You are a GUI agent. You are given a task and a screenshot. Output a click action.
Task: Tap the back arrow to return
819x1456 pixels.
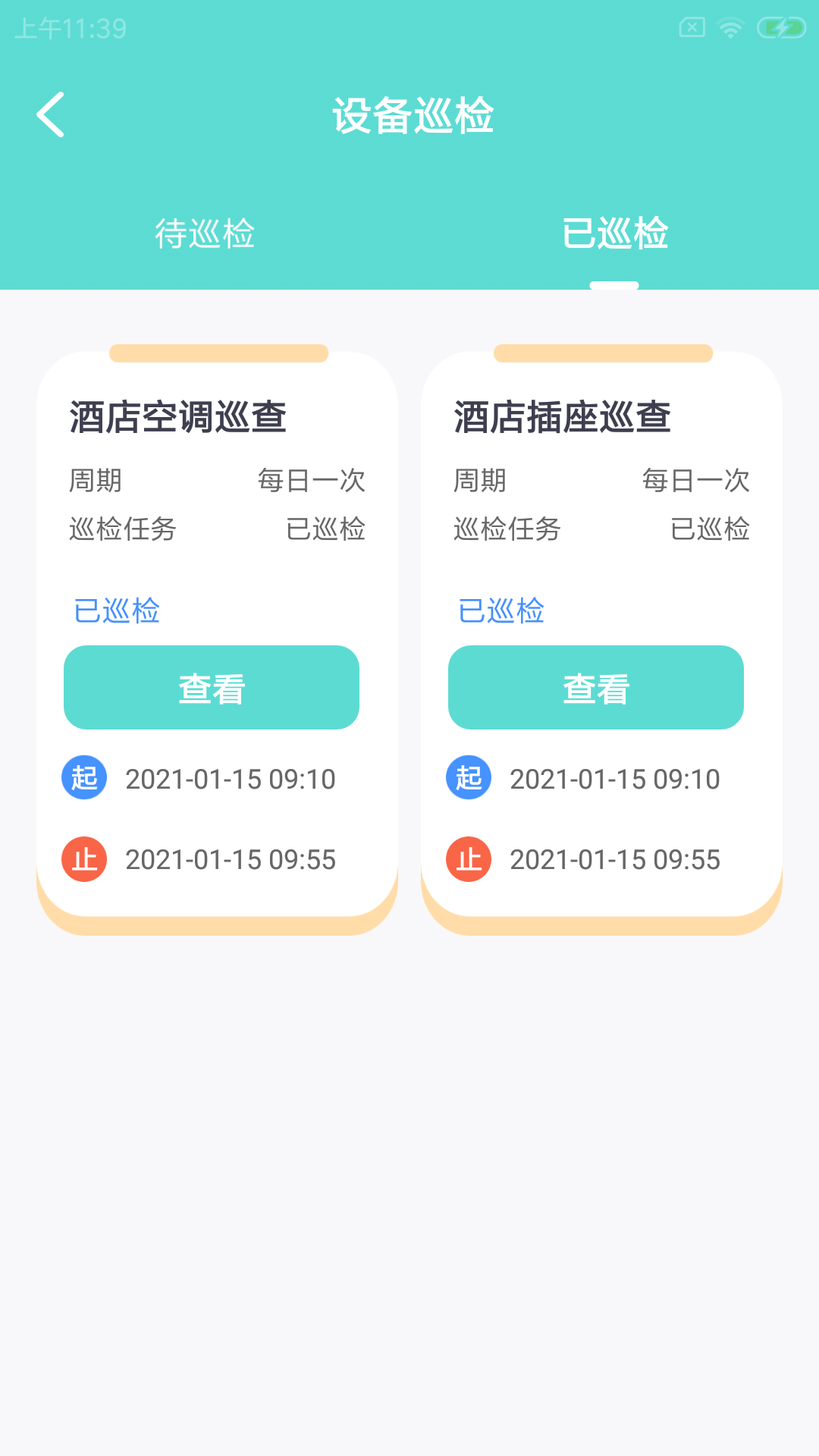click(52, 115)
